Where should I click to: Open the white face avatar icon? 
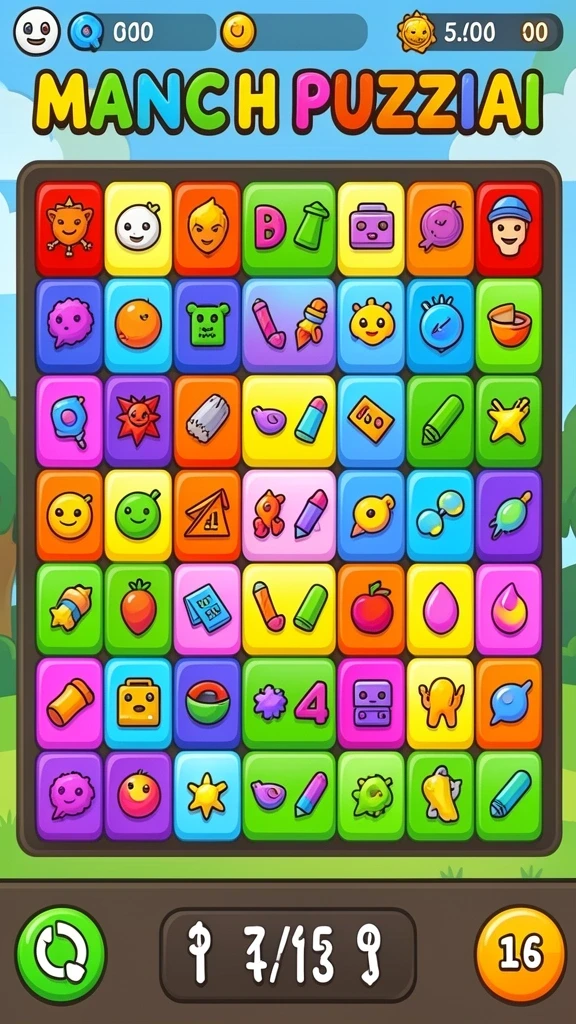37,31
